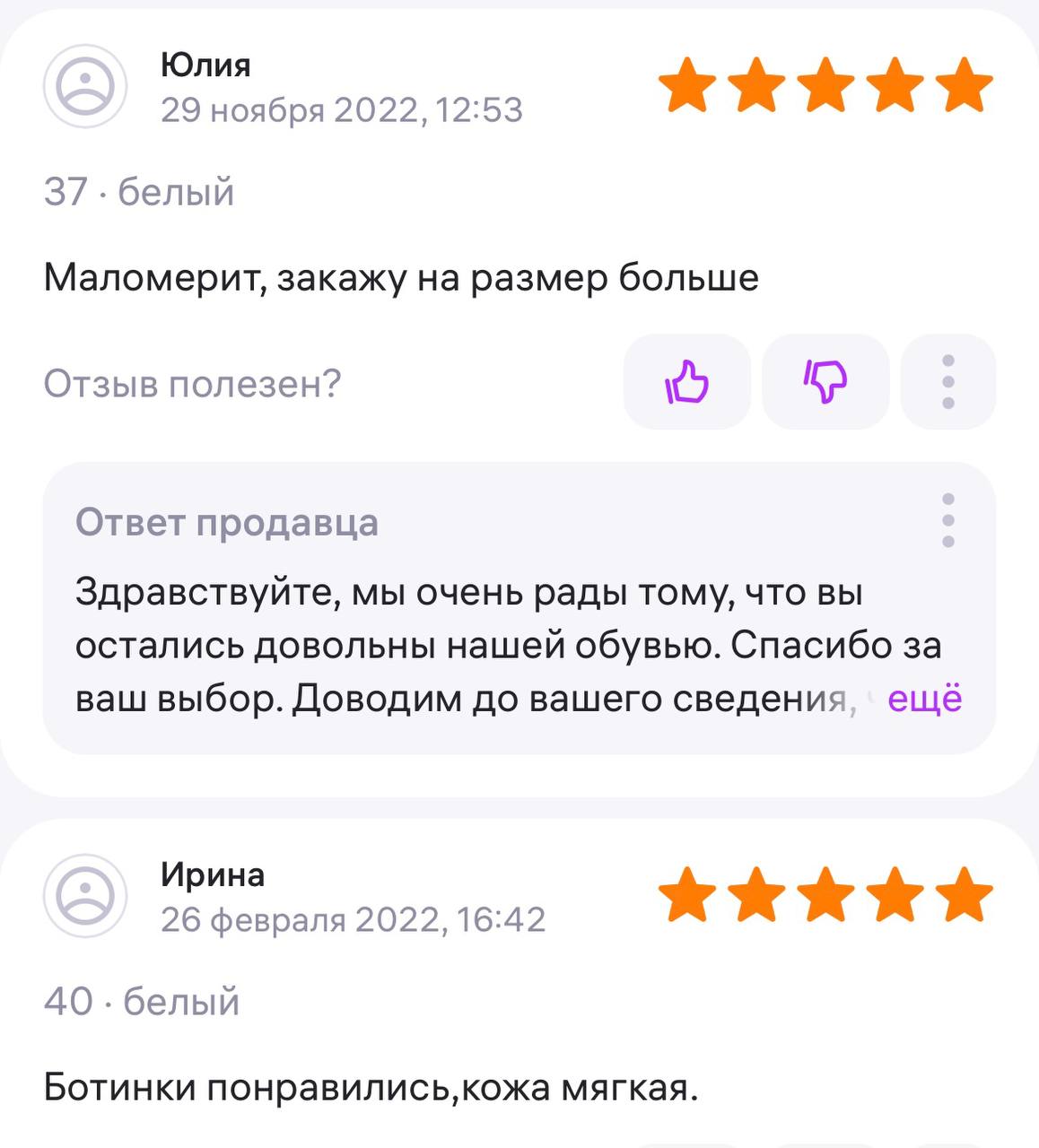Expand the seller's reply with ещё

tap(924, 699)
